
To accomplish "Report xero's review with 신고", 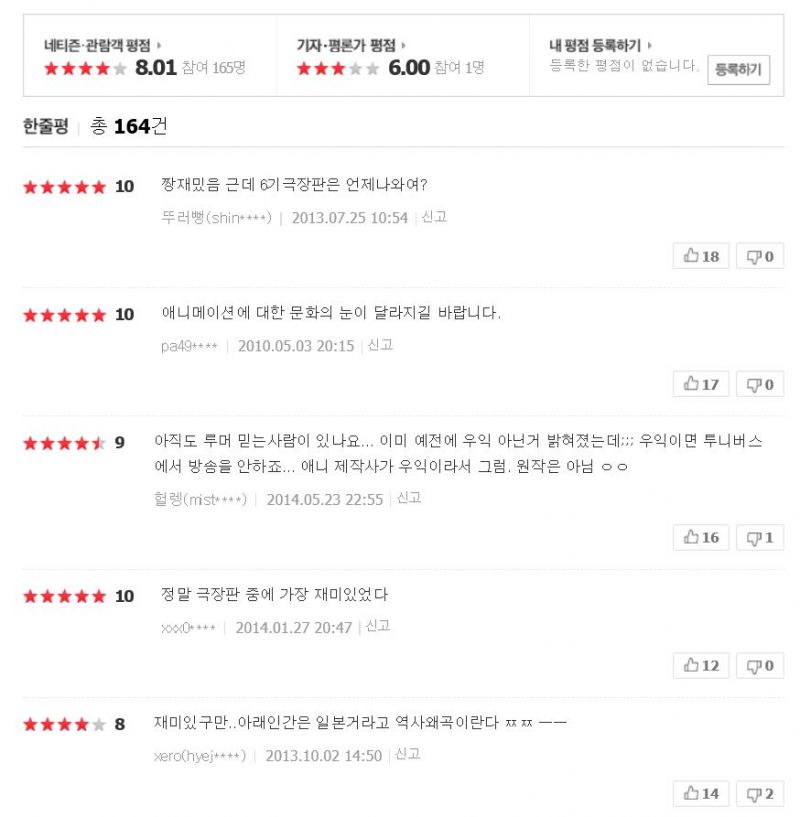I will pos(407,754).
